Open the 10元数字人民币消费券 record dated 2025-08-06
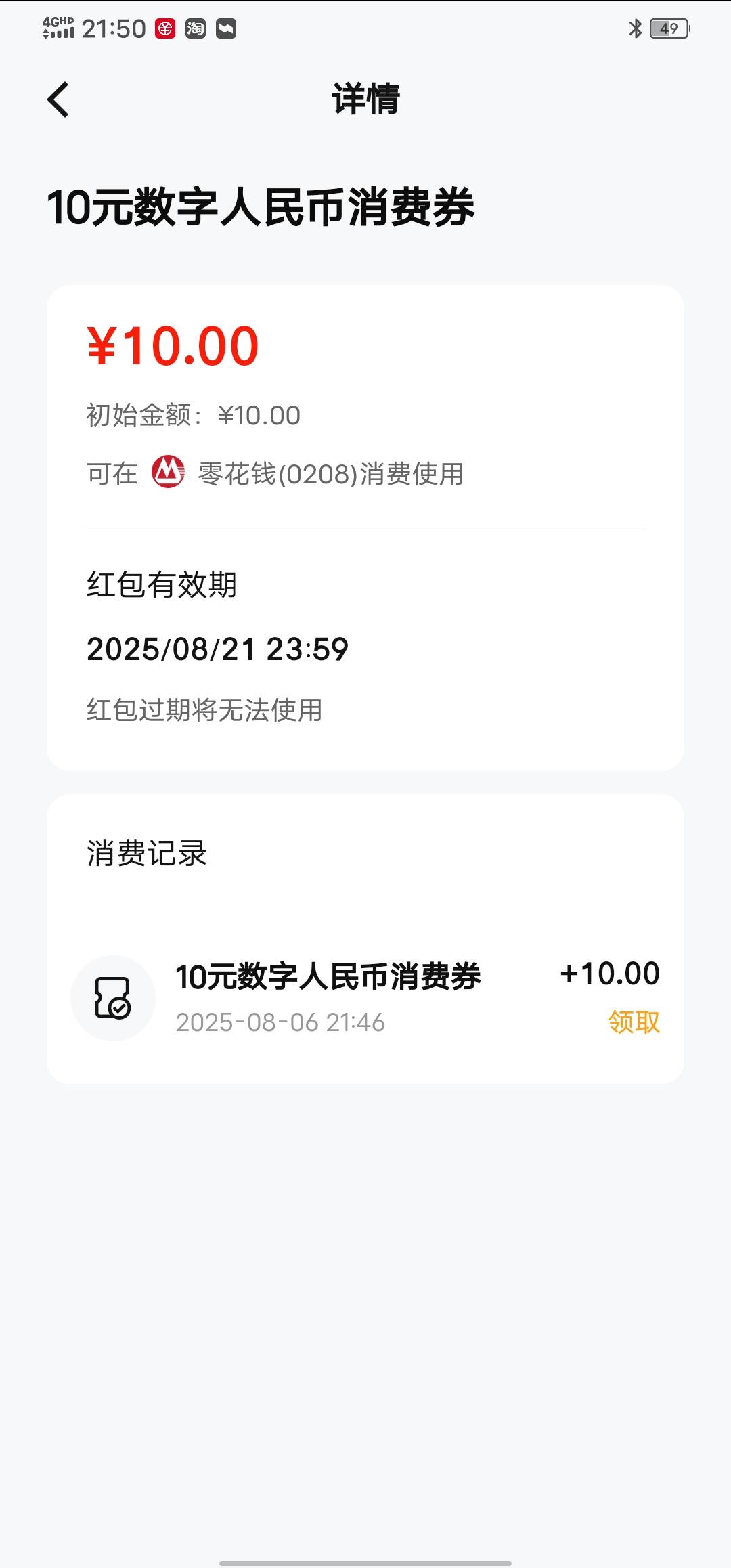The height and width of the screenshot is (1568, 731). point(365,997)
